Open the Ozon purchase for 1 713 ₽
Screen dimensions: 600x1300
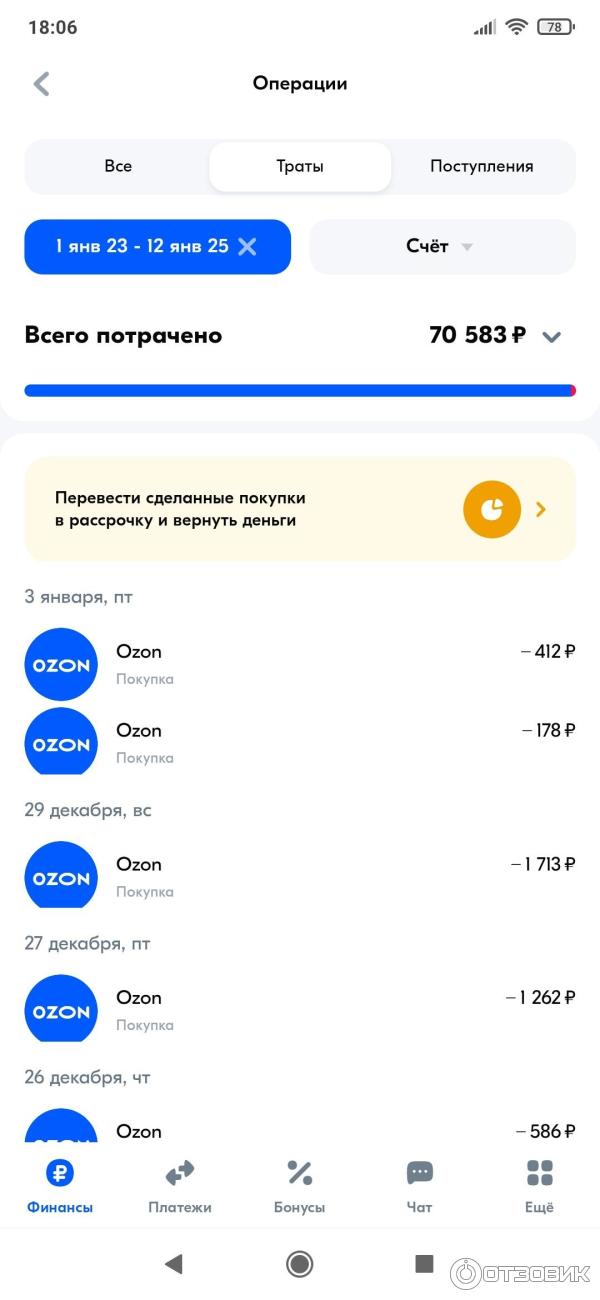(300, 876)
